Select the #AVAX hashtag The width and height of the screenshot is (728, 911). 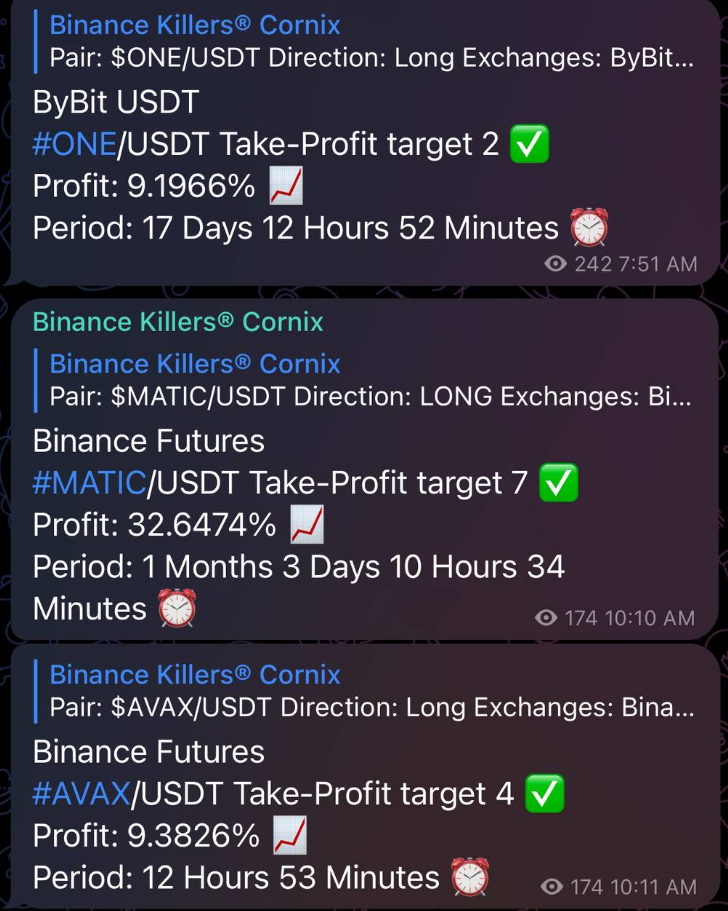coord(82,795)
